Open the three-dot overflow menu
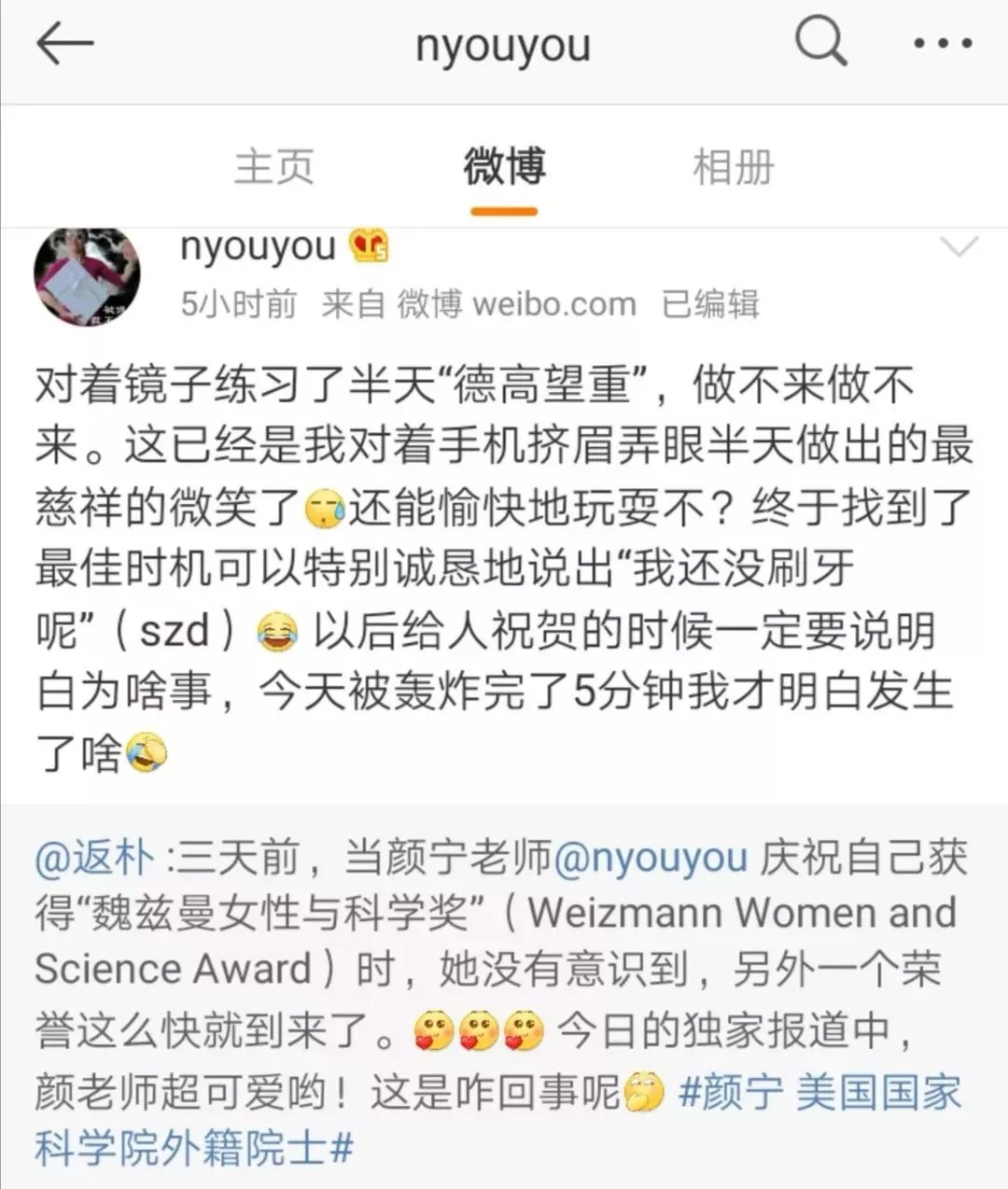1008x1189 pixels. [942, 43]
